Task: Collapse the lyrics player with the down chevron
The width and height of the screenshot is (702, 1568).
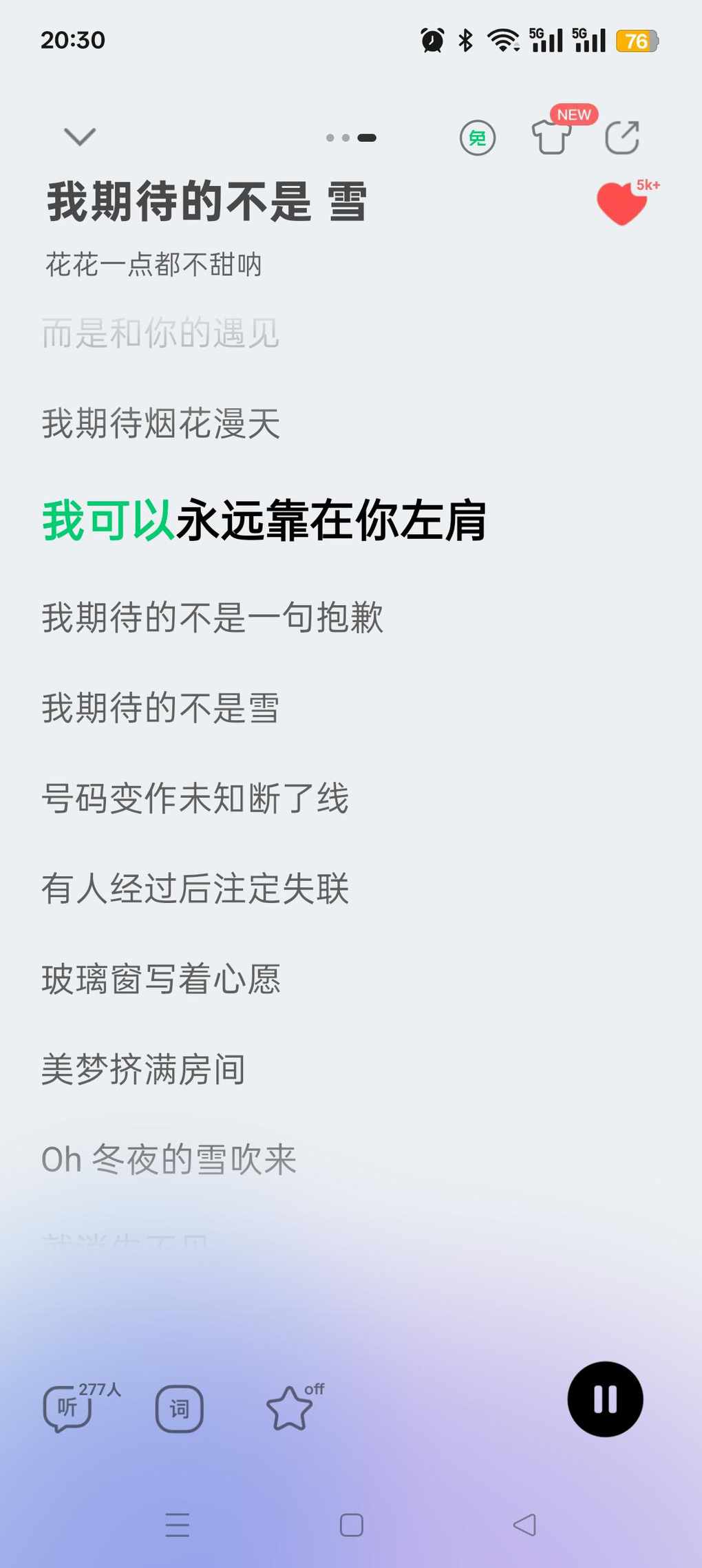Action: coord(79,136)
